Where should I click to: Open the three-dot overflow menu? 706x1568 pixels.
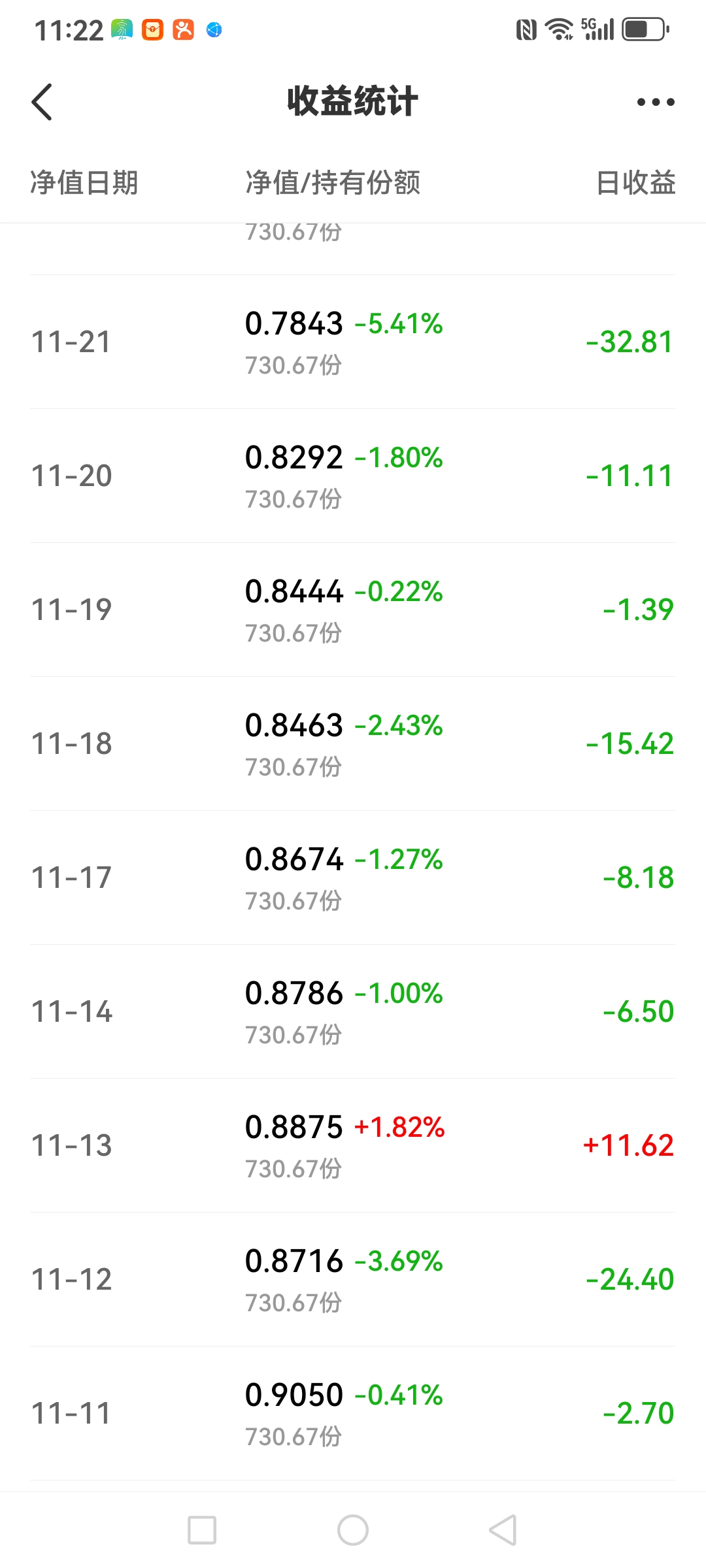coord(656,102)
